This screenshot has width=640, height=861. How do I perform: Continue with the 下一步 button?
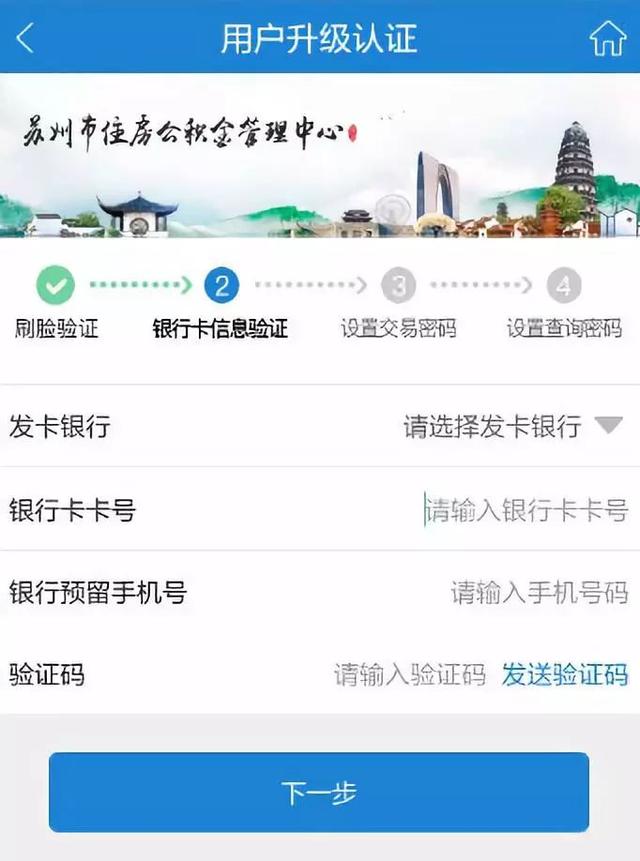click(x=319, y=793)
